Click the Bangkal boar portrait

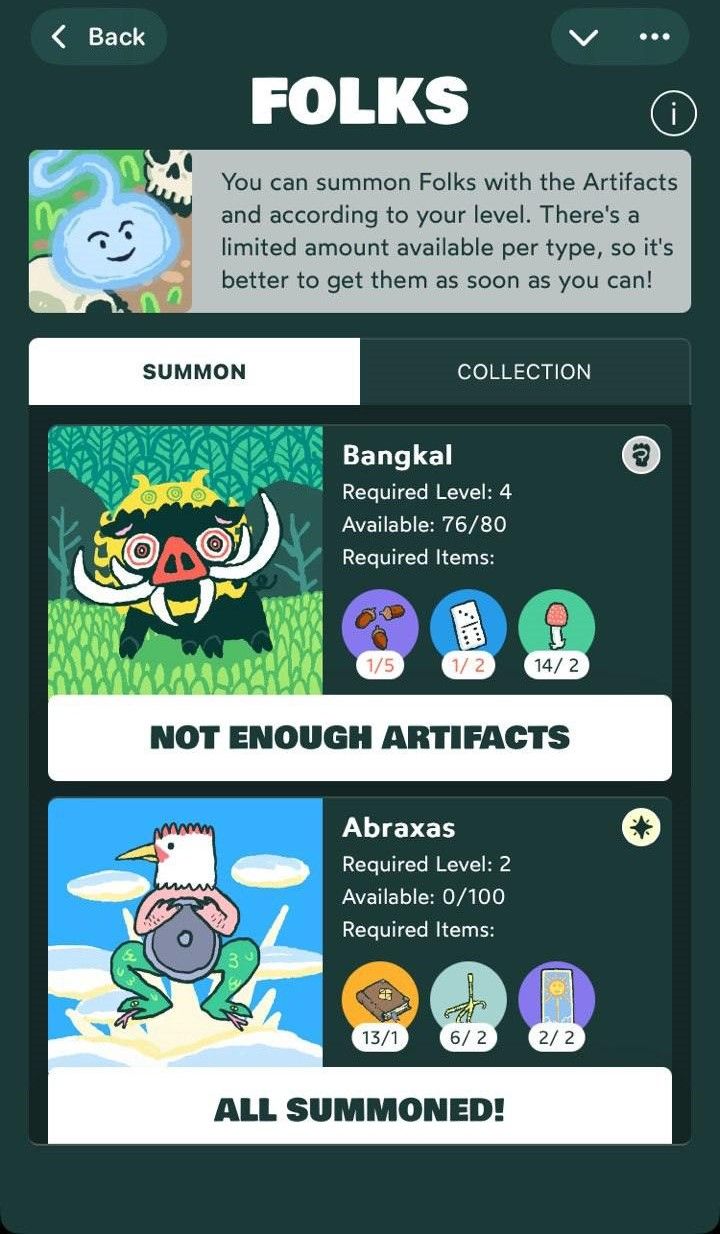coord(185,557)
